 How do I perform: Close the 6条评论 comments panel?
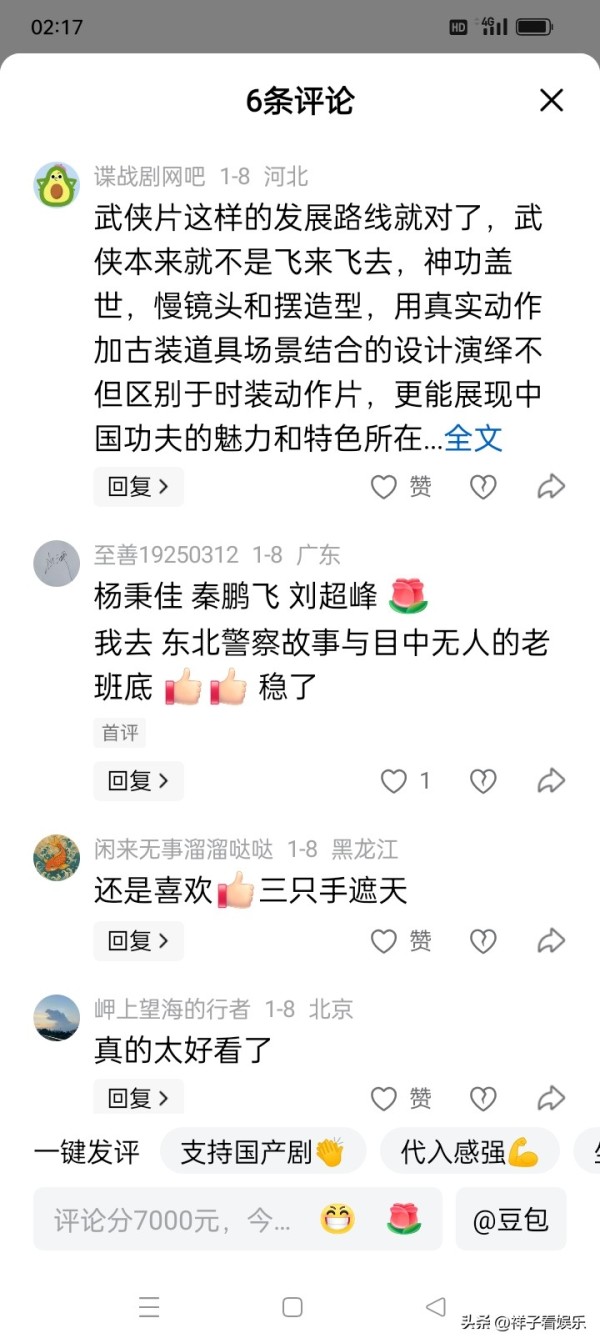[551, 100]
